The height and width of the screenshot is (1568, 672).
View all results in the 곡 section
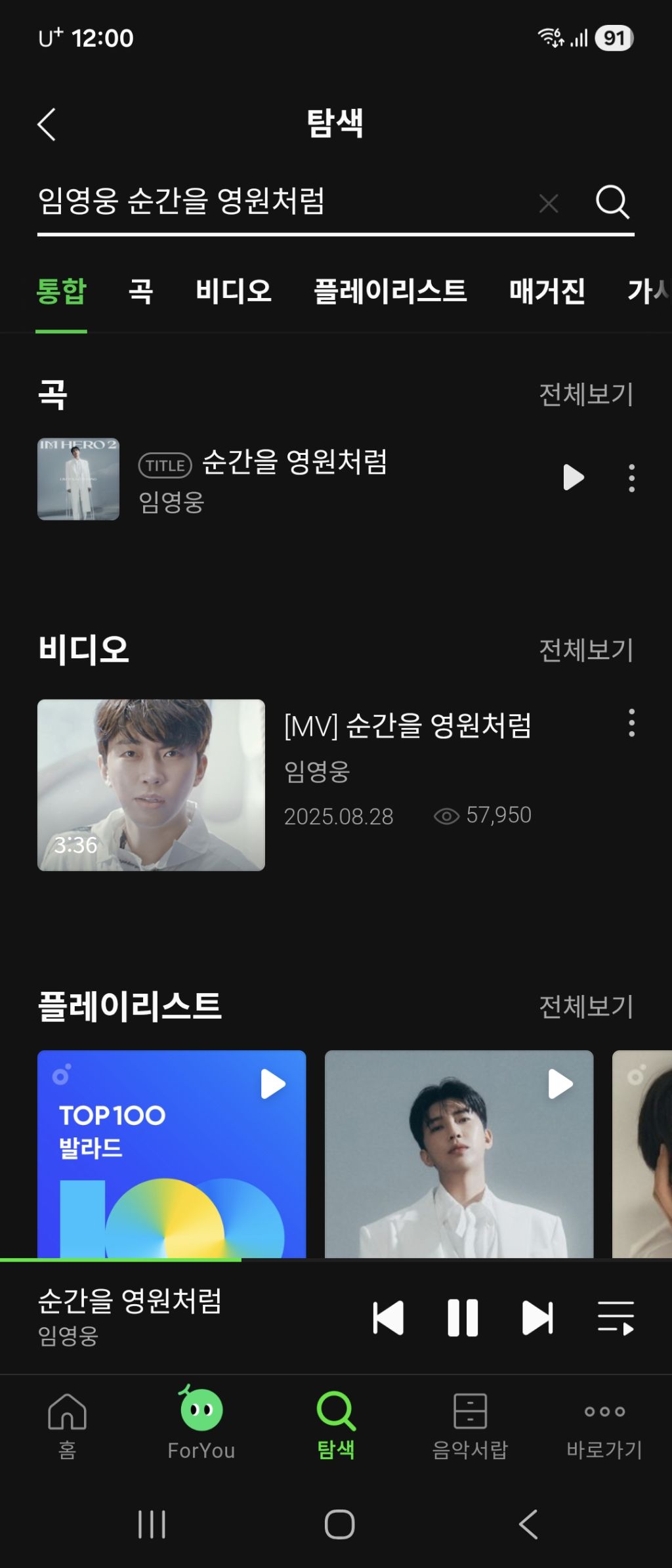click(586, 394)
